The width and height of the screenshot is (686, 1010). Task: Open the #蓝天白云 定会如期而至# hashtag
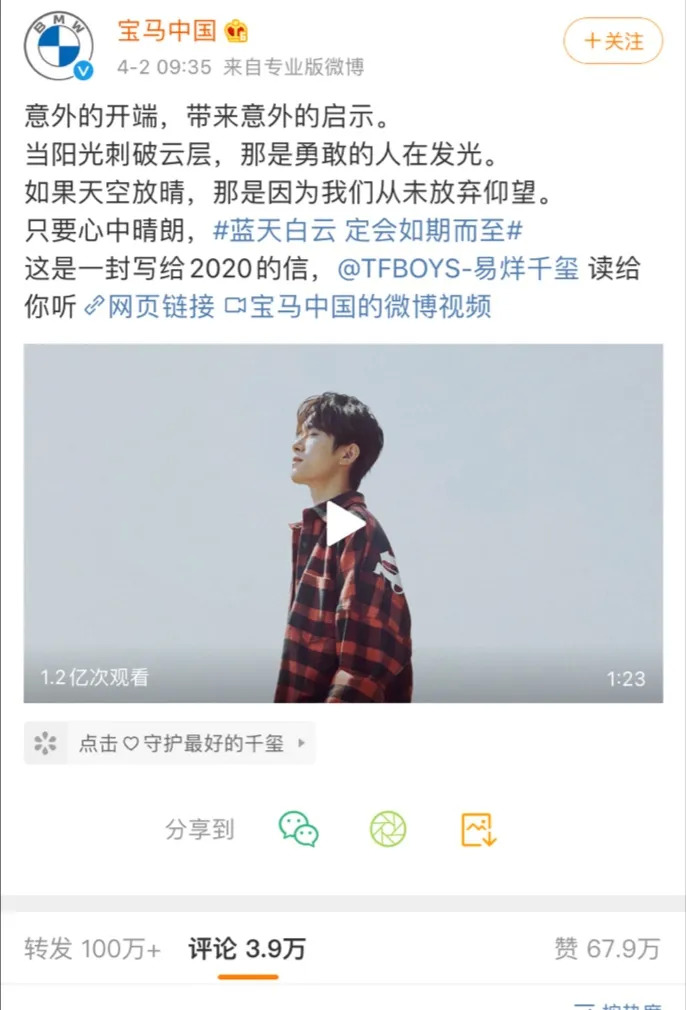(x=369, y=230)
